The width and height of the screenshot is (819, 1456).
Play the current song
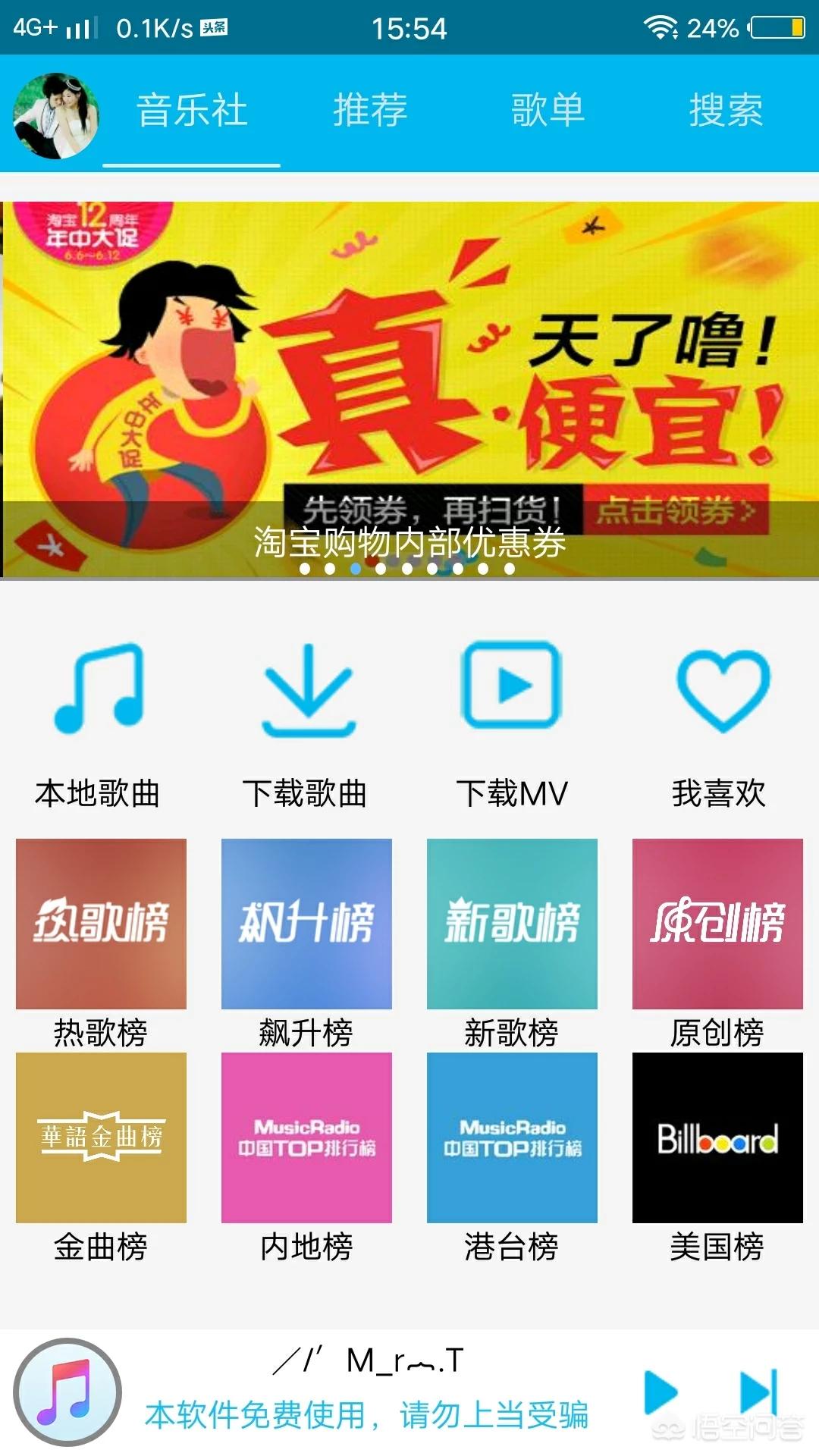click(x=660, y=1392)
